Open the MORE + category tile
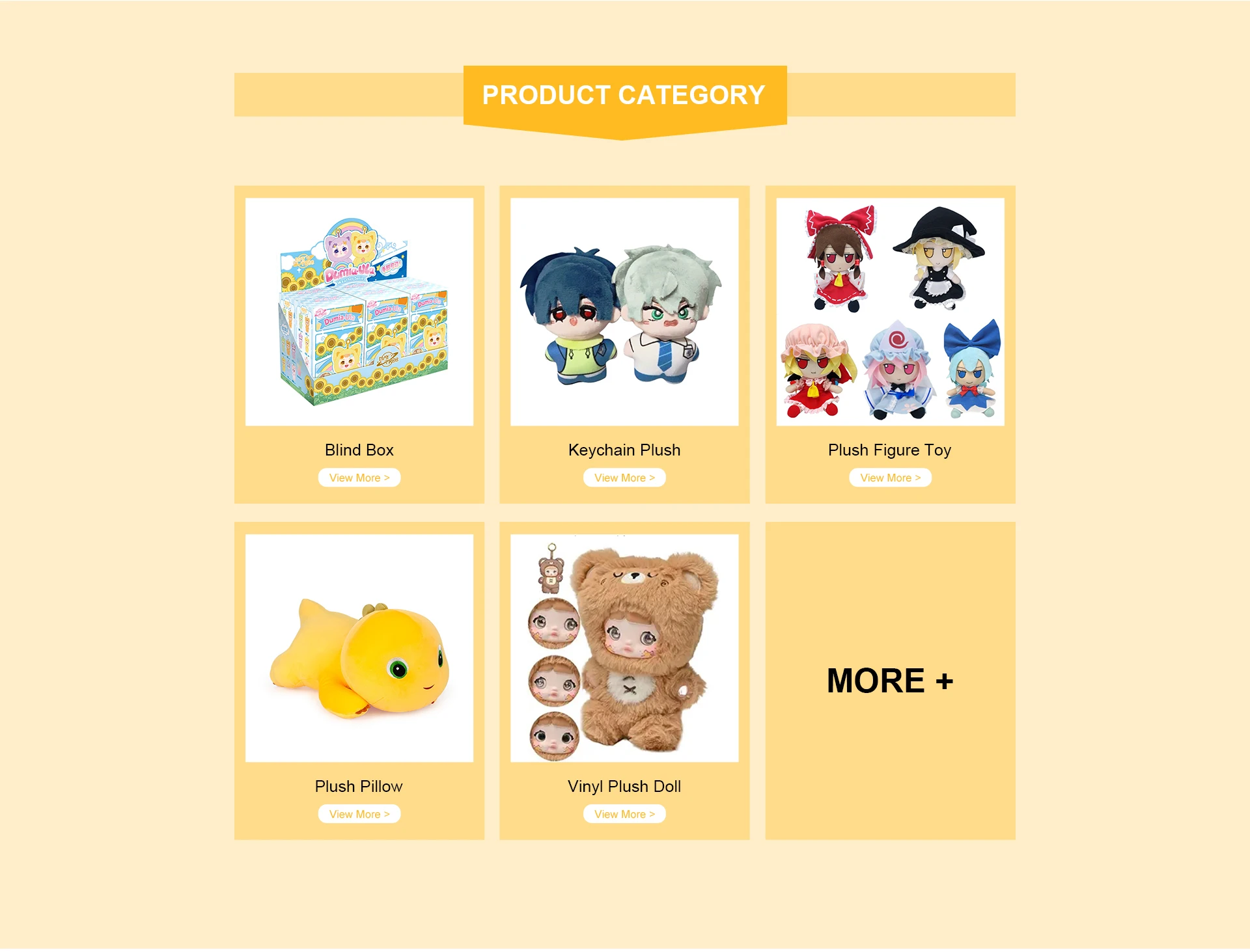This screenshot has width=1250, height=952. click(x=890, y=681)
